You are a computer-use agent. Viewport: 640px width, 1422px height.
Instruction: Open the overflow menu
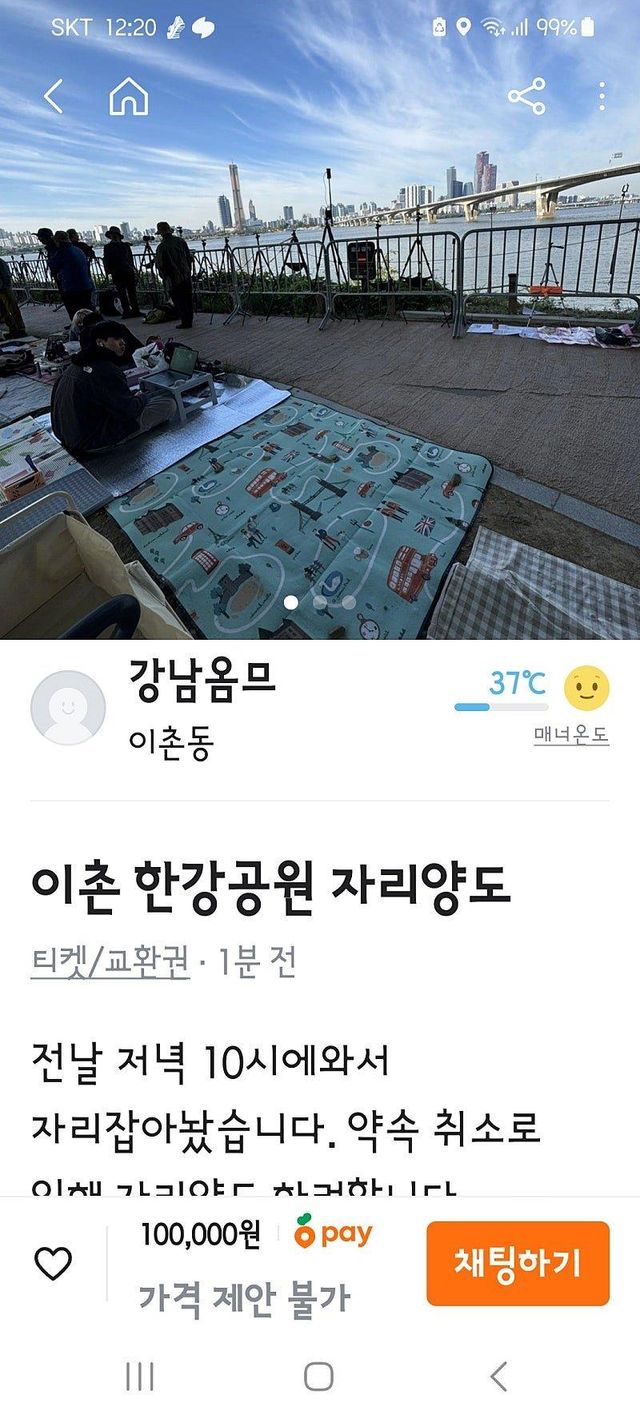pyautogui.click(x=601, y=97)
